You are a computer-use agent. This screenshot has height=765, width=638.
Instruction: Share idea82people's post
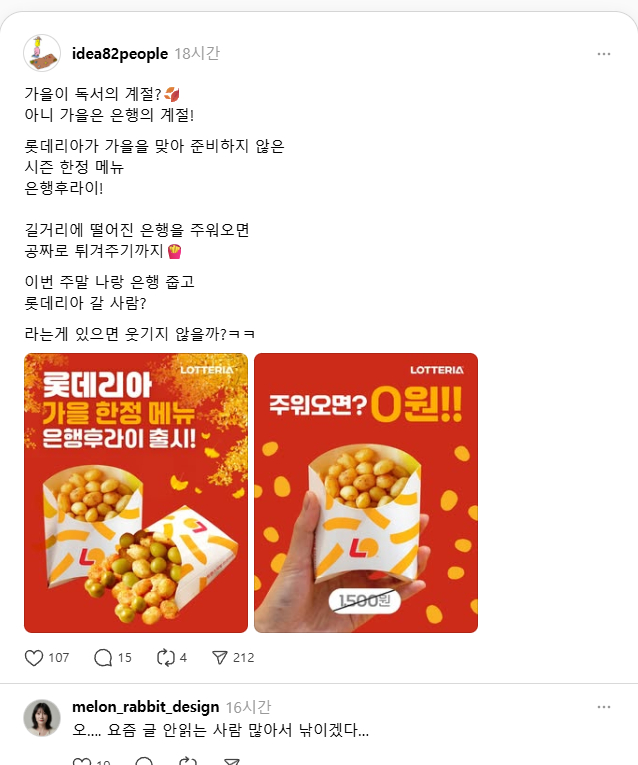[x=220, y=657]
